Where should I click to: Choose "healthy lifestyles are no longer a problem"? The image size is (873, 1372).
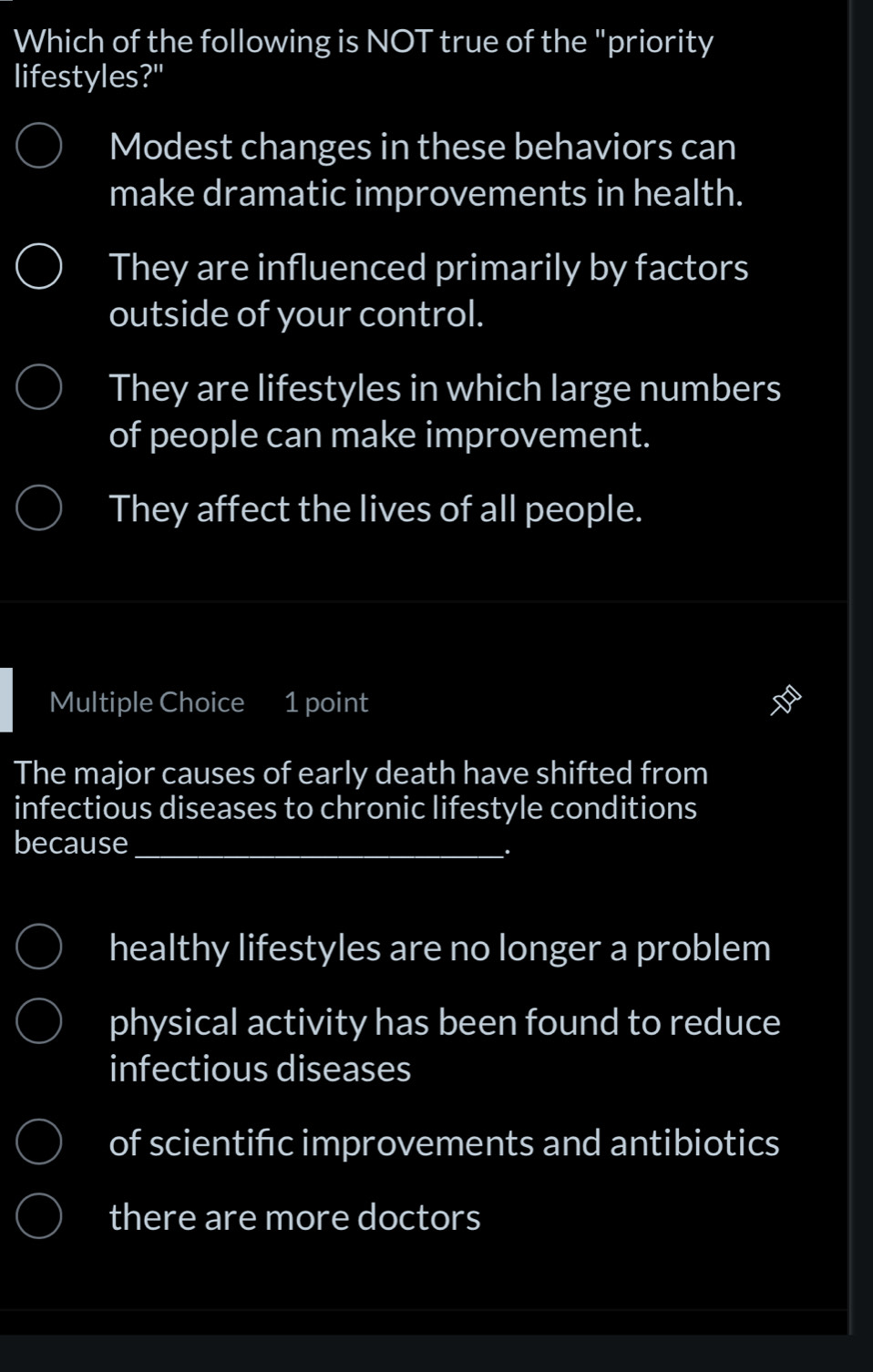(36, 947)
